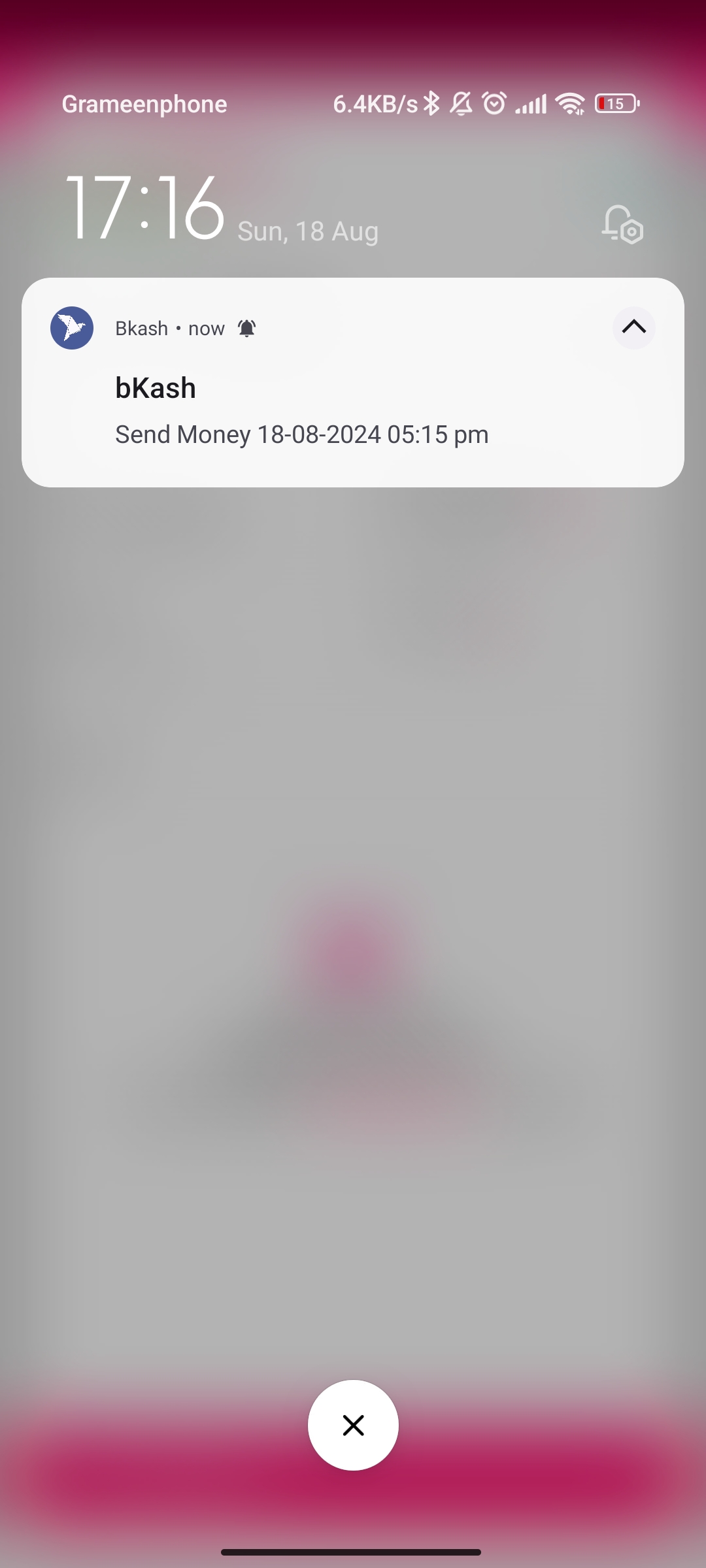The width and height of the screenshot is (706, 1568).
Task: Collapse the Bkash notification with the chevron
Action: click(x=633, y=327)
